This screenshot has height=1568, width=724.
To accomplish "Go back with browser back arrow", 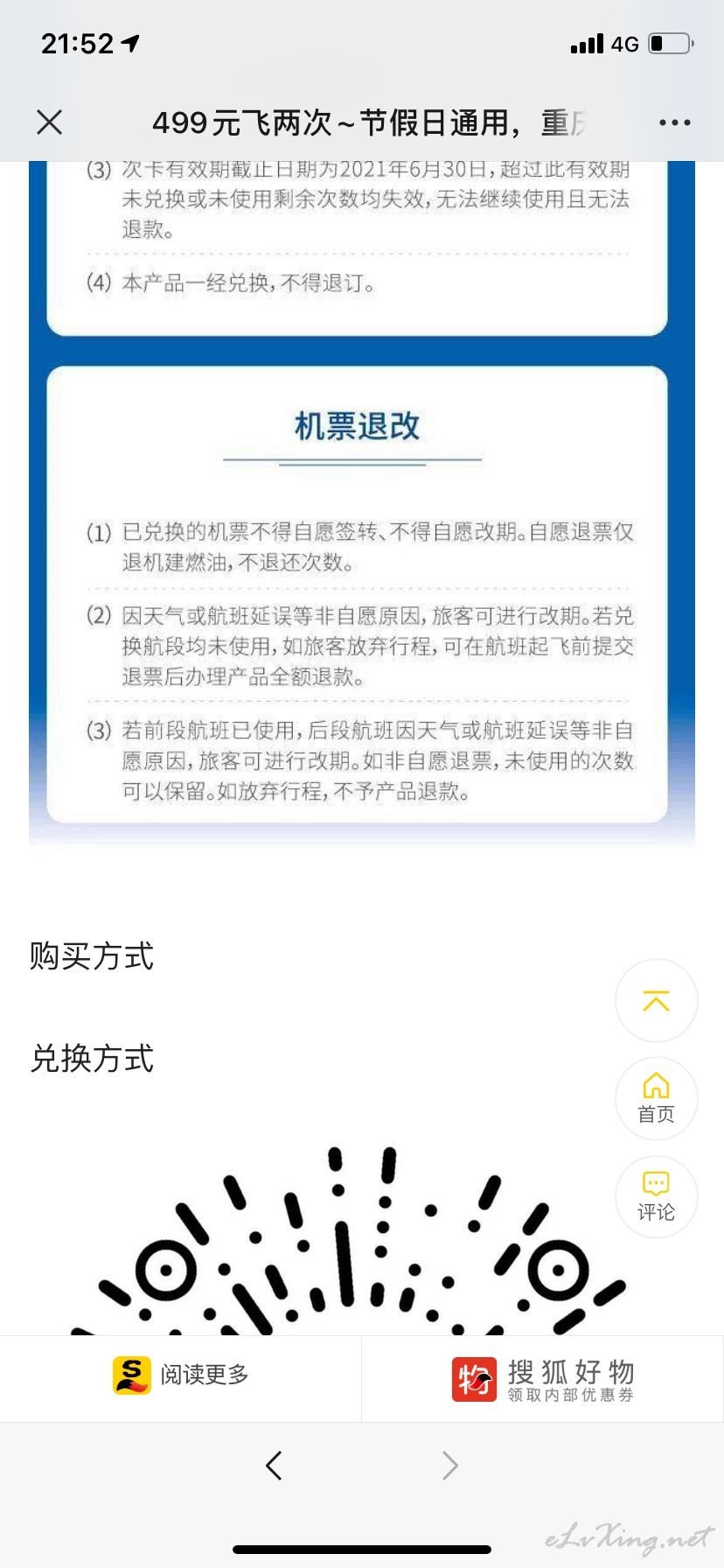I will coord(274,1465).
